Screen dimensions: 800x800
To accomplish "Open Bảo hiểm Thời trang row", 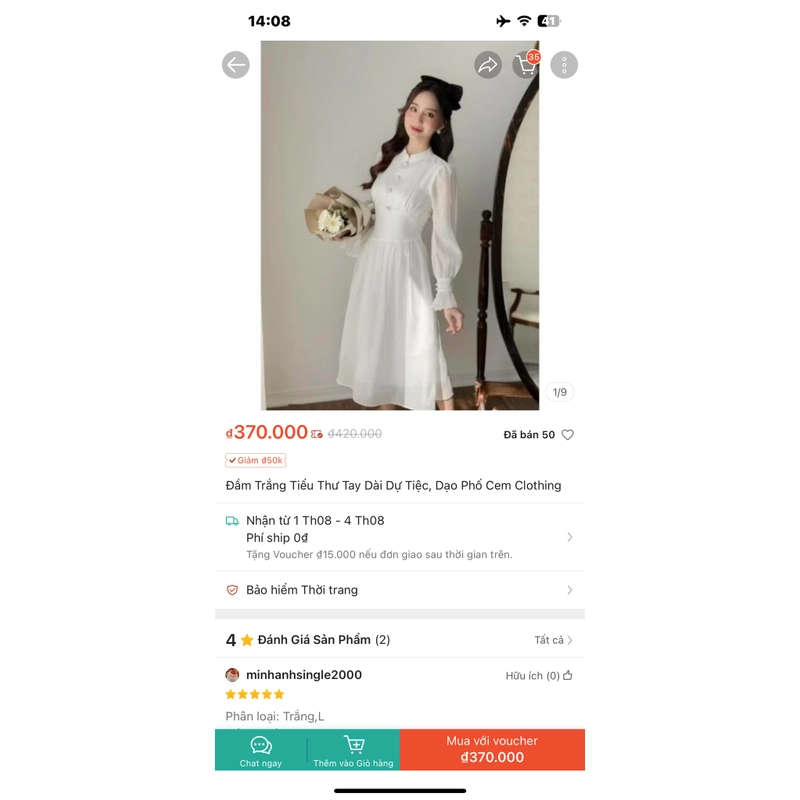I will coord(400,590).
